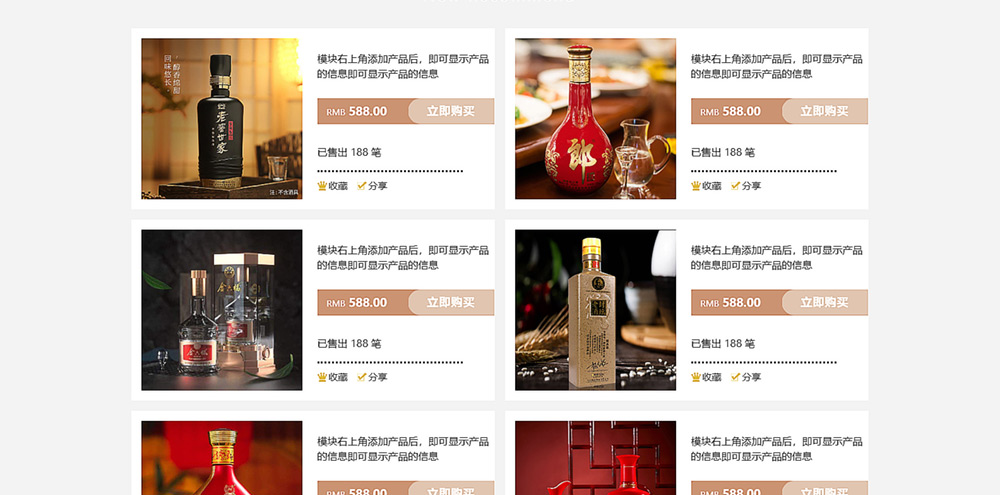This screenshot has width=1000, height=495.
Task: Tap 立即购买 beside the clear gift-box bottle
Action: pos(450,302)
